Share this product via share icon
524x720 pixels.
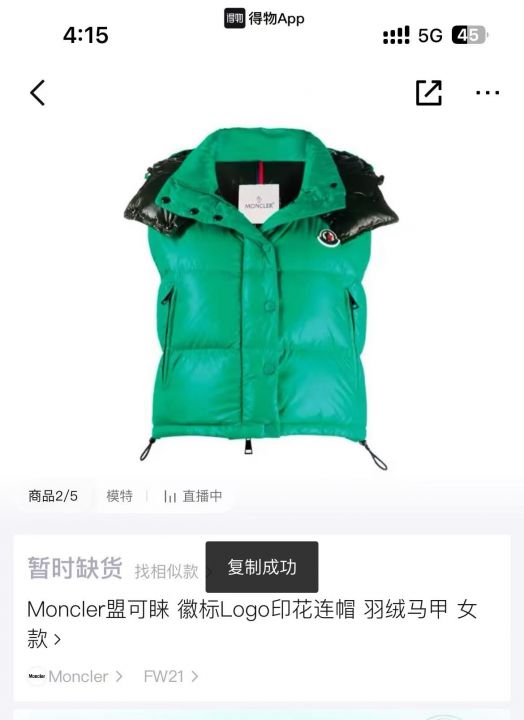click(x=428, y=93)
